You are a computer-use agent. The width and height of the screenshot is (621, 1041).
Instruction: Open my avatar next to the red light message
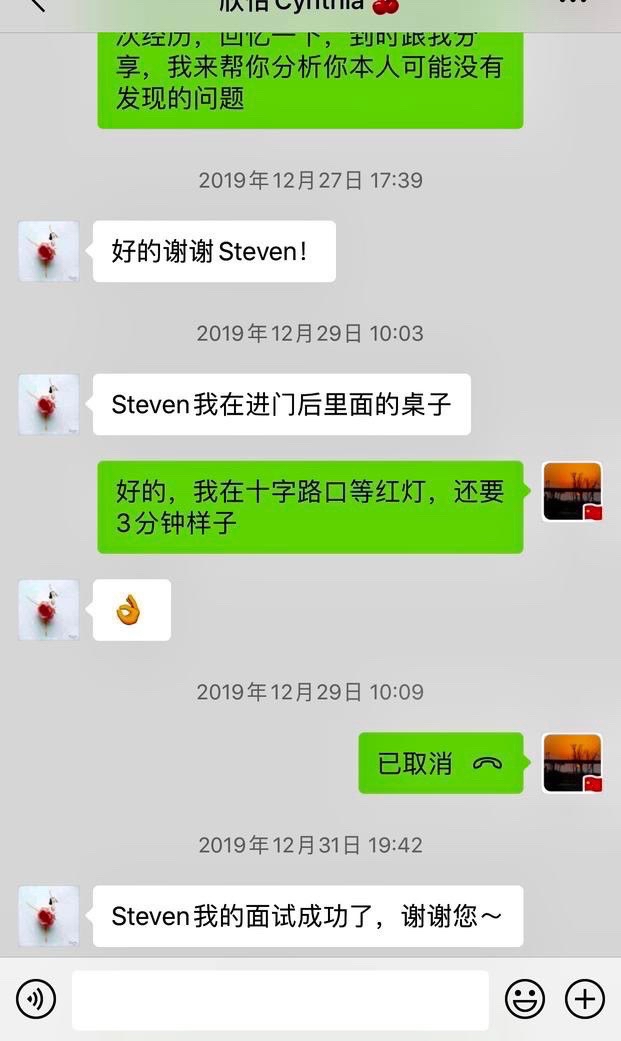572,492
